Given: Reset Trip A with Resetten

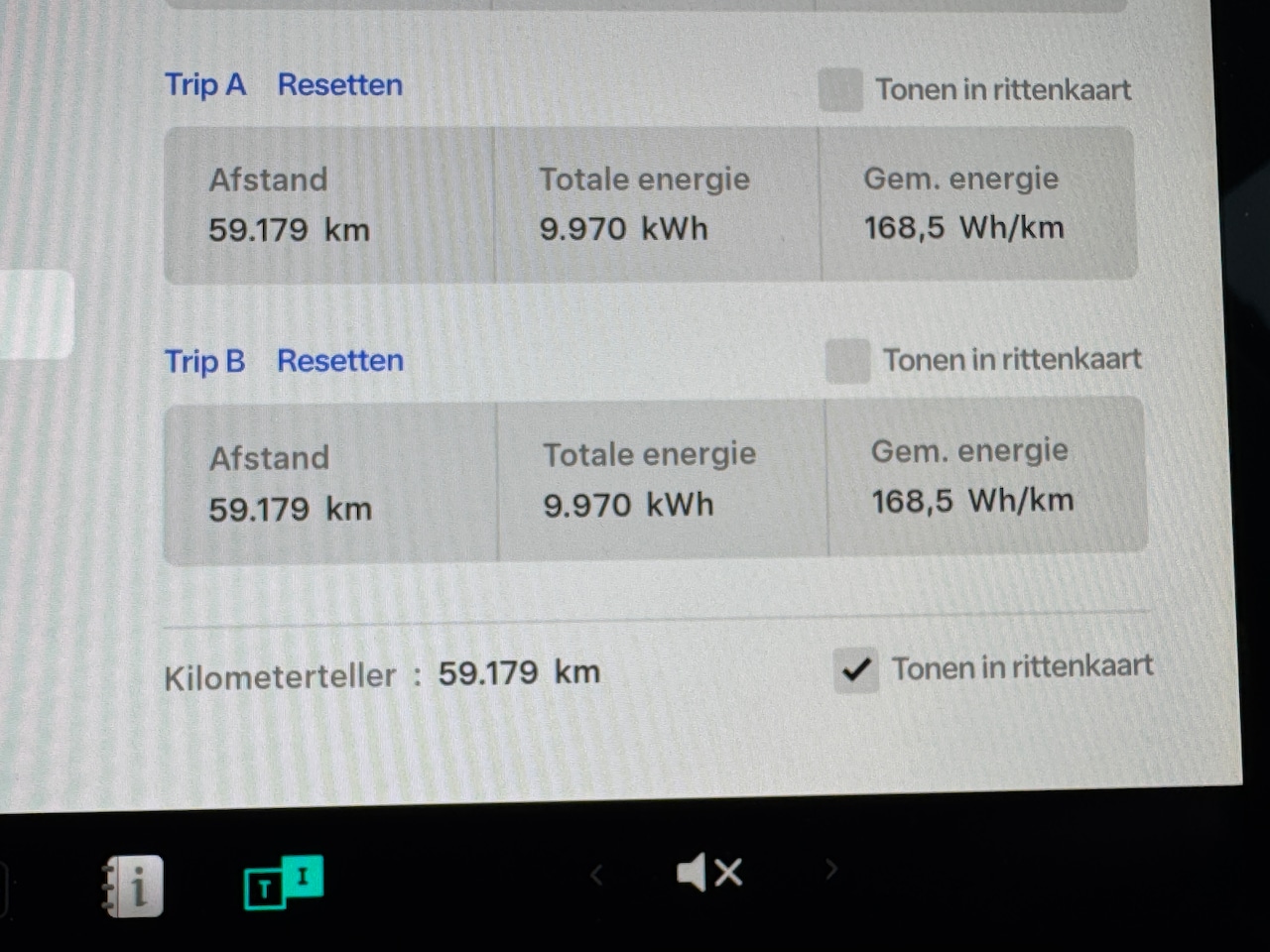Looking at the screenshot, I should click(x=339, y=85).
